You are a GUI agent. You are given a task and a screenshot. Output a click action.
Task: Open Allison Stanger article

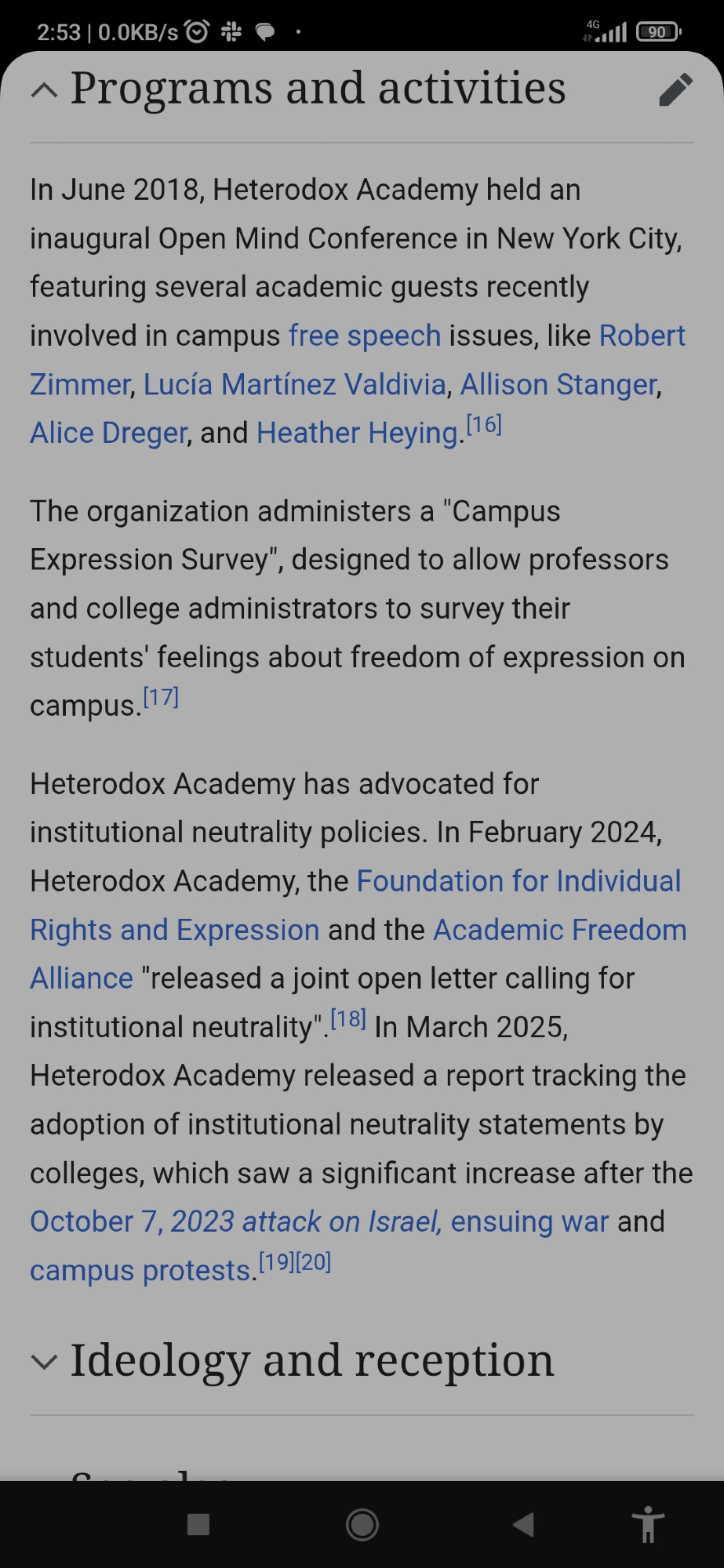click(x=558, y=385)
